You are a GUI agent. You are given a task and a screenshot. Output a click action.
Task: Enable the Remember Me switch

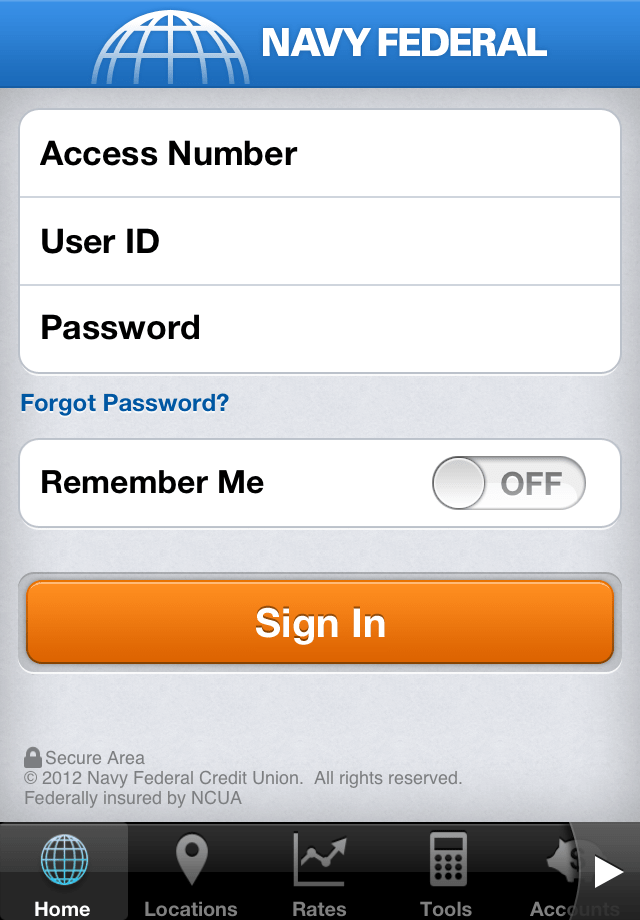click(x=508, y=483)
